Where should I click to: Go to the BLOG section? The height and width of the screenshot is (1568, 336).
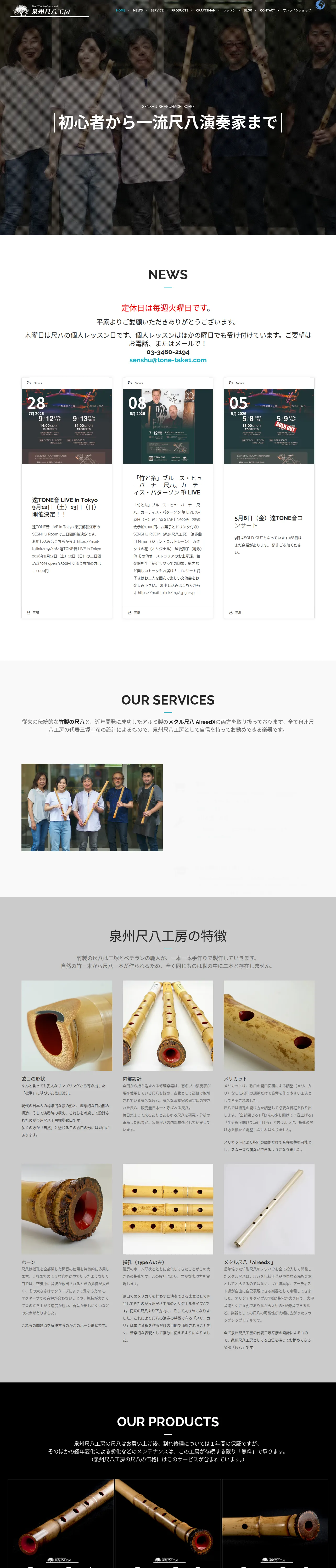pyautogui.click(x=248, y=10)
